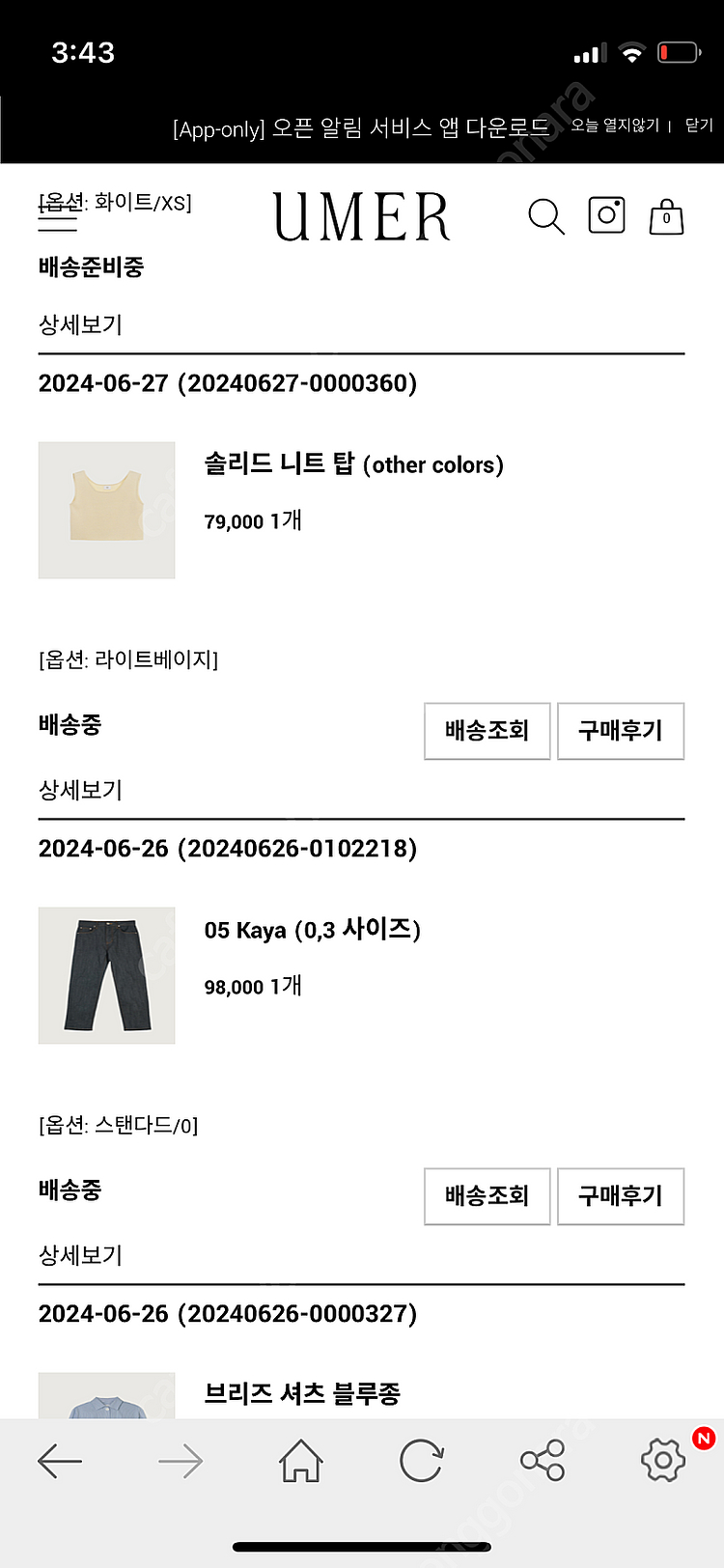Open 상세보기 for the 솔리드 니트 탑 order
724x1568 pixels.
(x=80, y=790)
